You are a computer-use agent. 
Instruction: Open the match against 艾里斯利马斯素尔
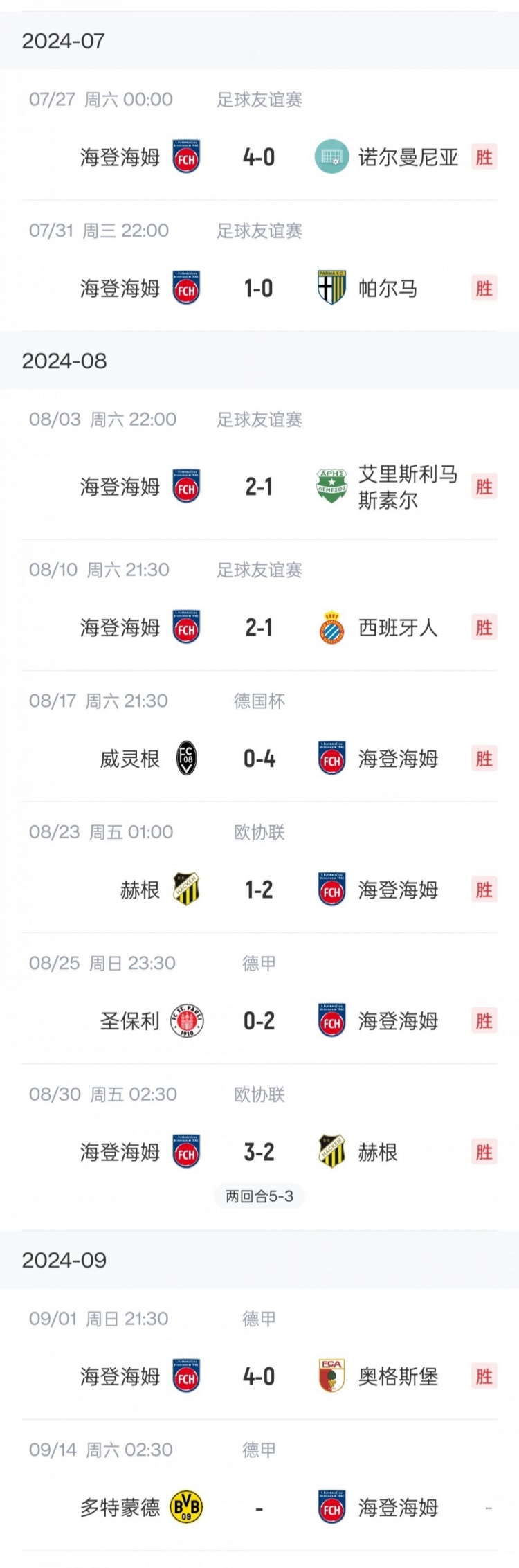click(259, 487)
